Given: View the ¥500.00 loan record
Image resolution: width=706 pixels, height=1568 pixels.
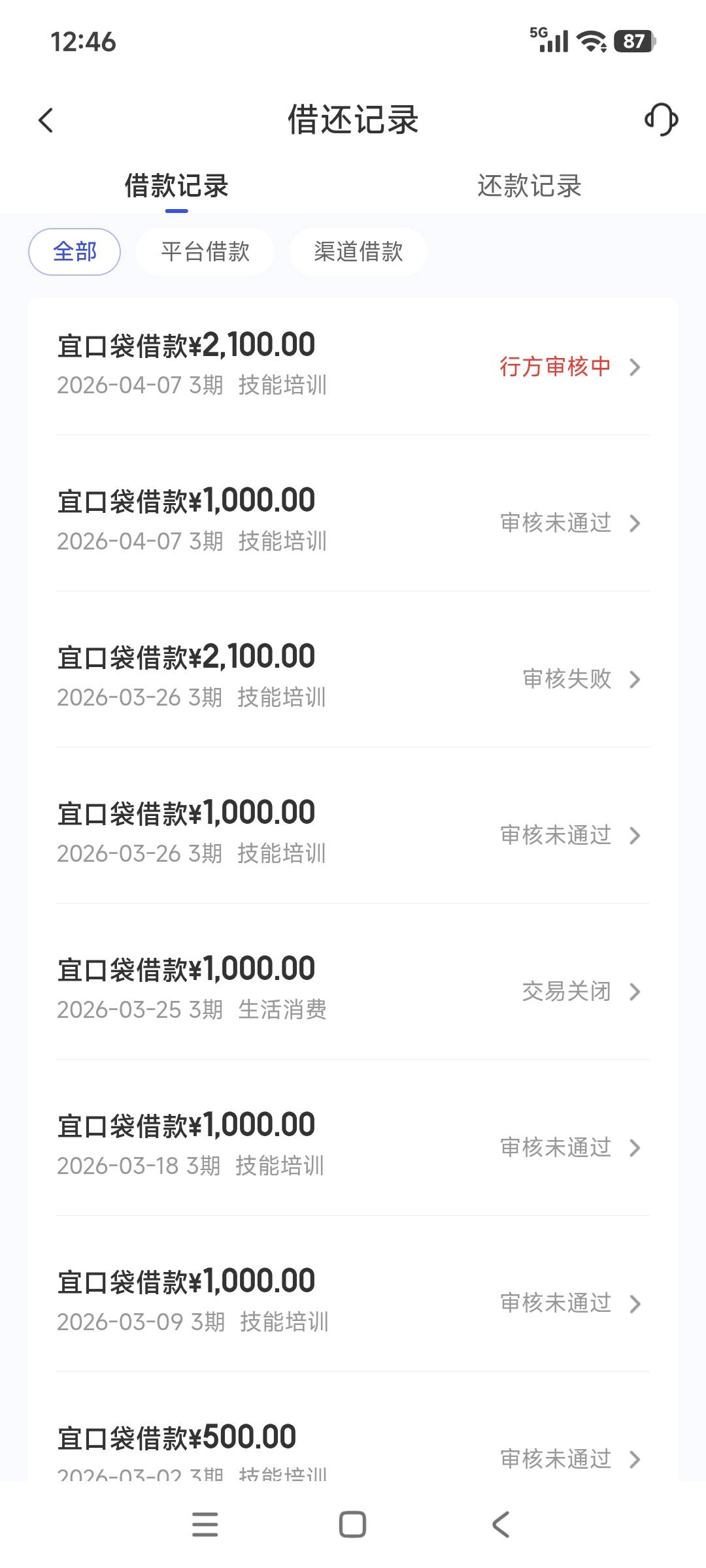Looking at the screenshot, I should [353, 1447].
